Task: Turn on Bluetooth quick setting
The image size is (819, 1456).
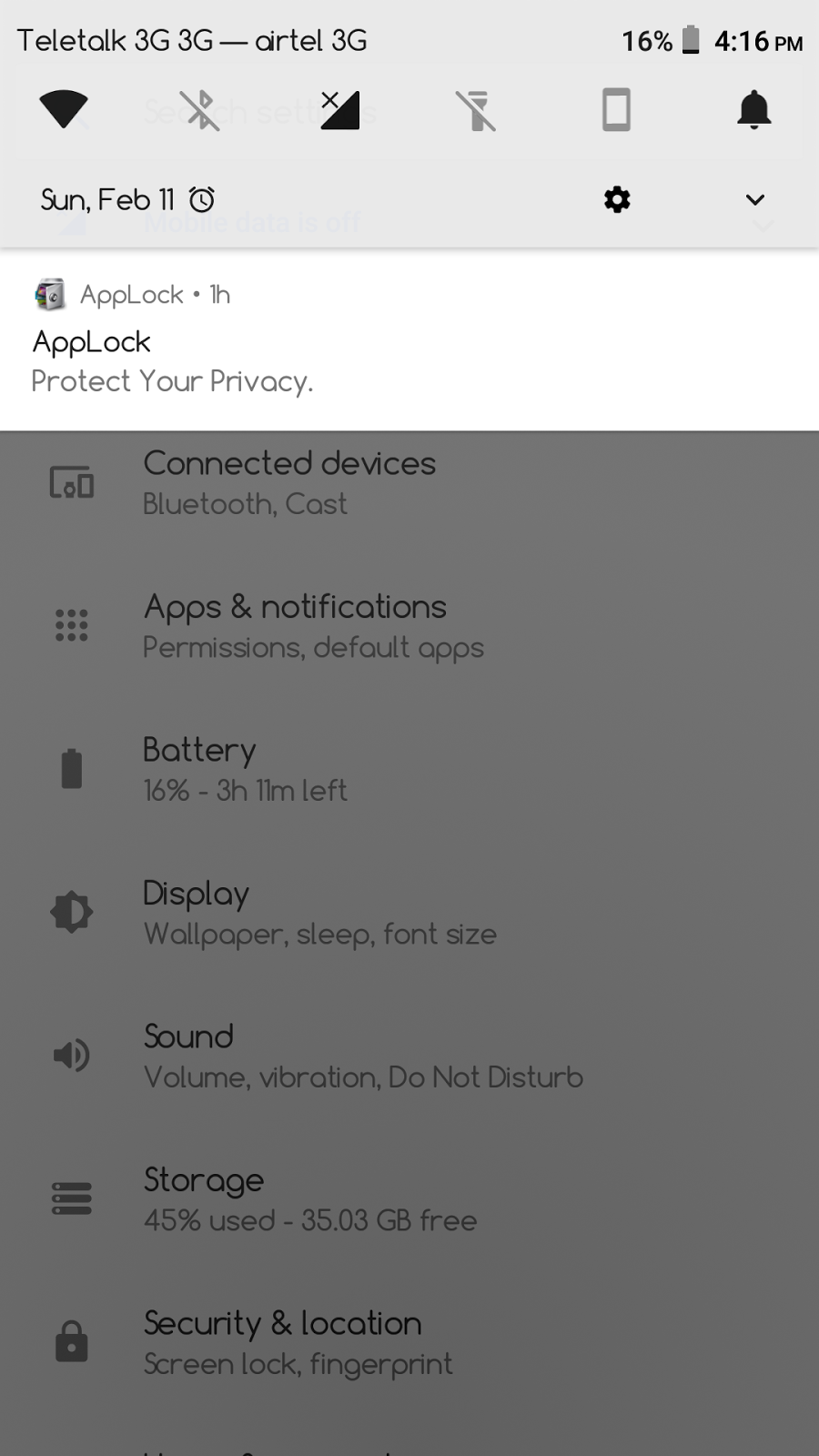Action: [200, 111]
